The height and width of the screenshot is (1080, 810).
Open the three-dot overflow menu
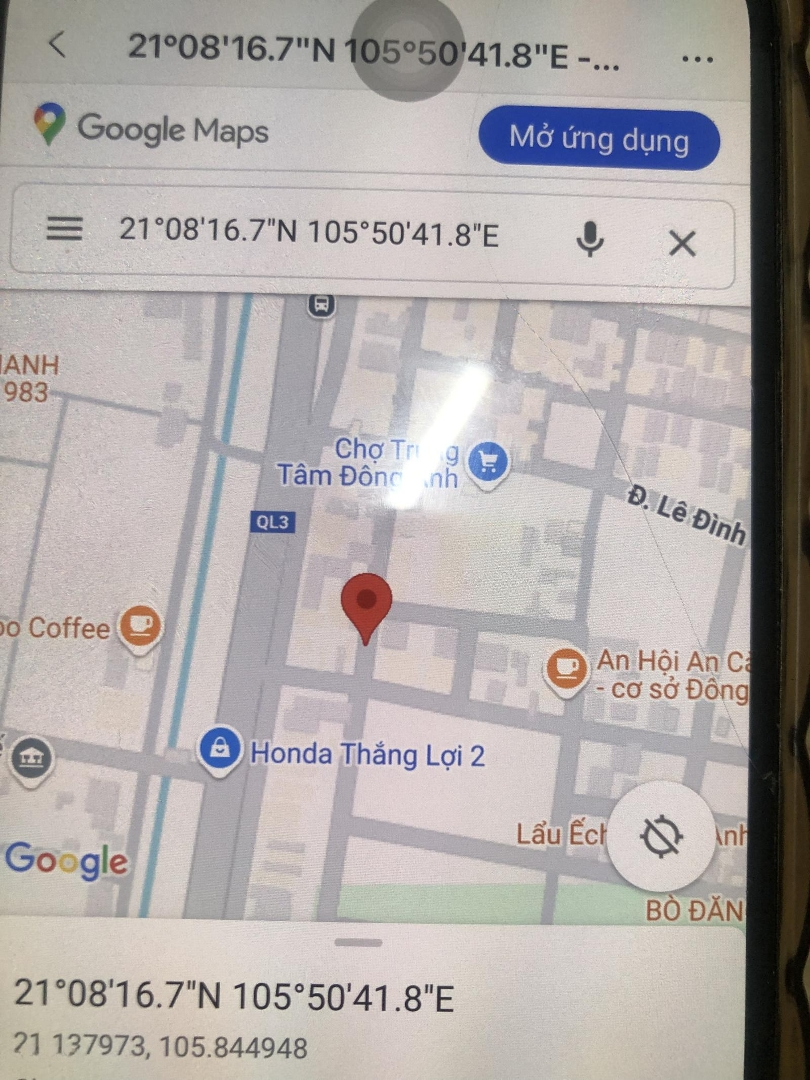(x=697, y=58)
